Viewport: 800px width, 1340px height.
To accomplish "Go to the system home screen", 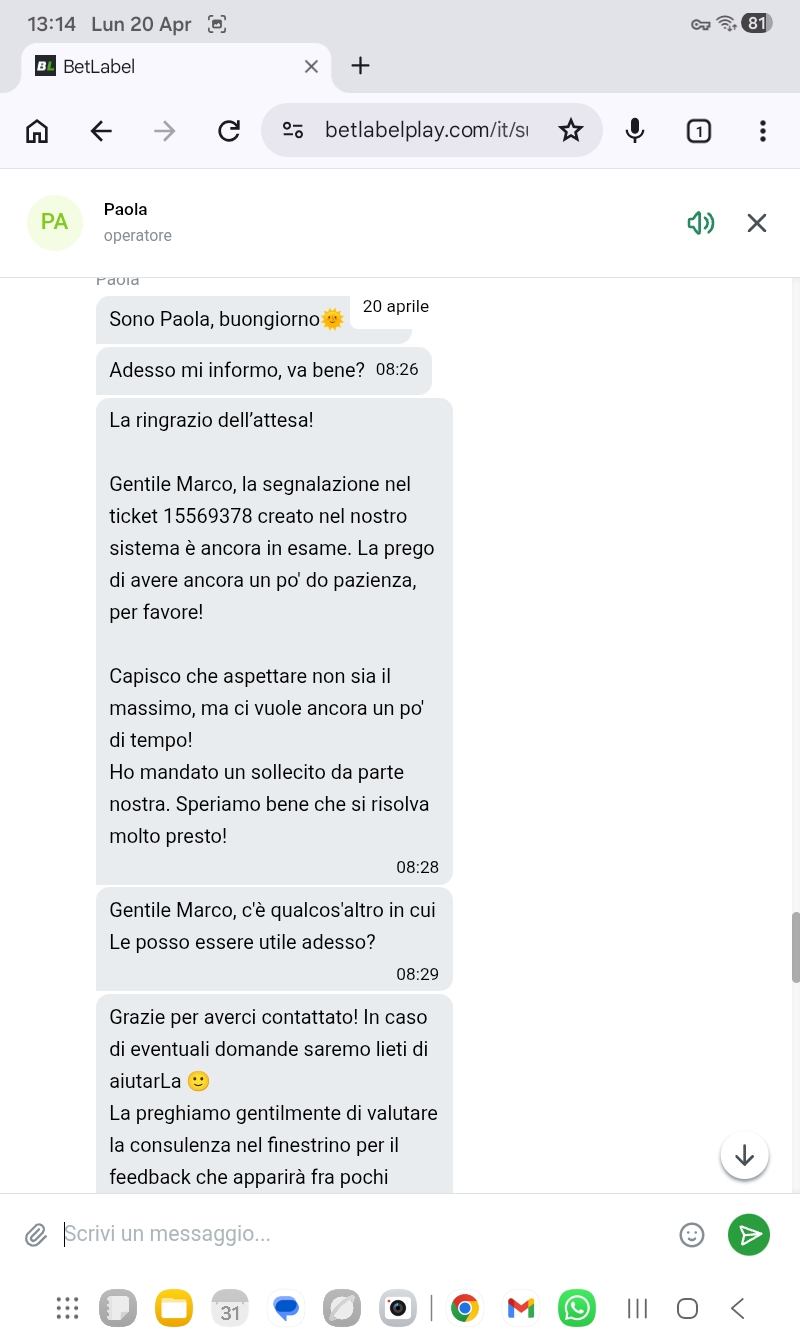I will (x=687, y=1308).
